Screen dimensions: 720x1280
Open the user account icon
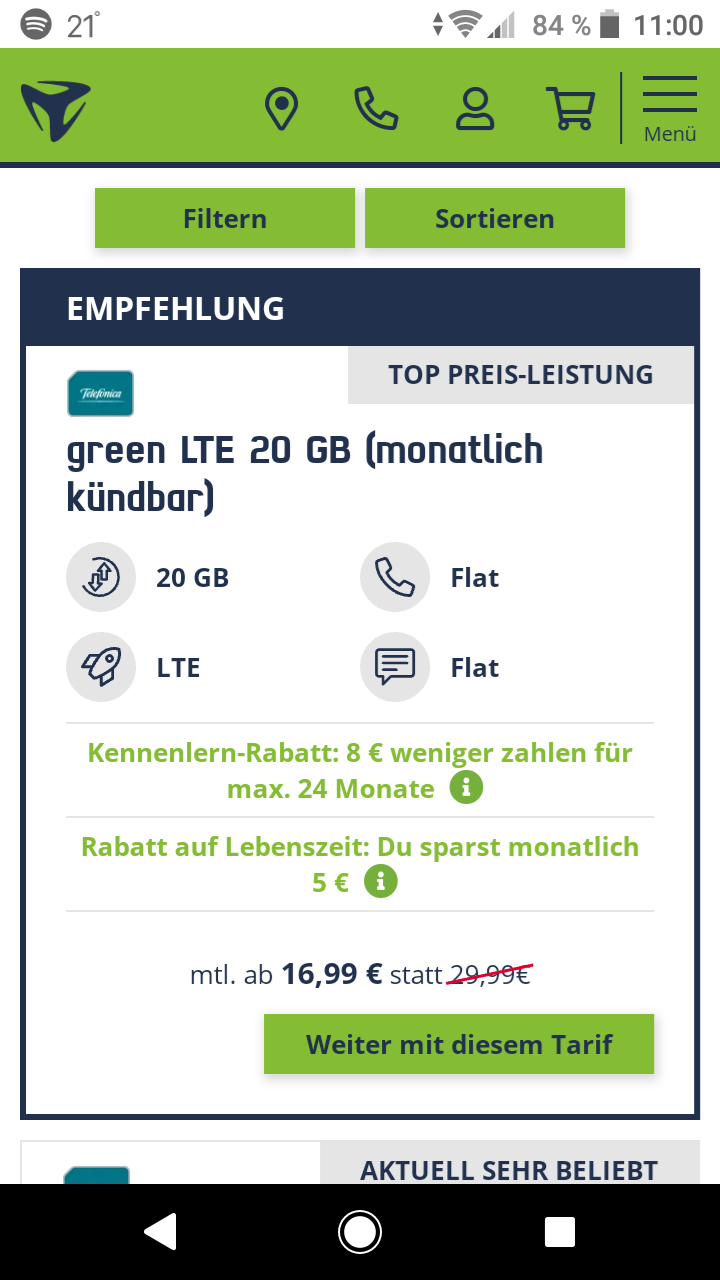pos(475,108)
